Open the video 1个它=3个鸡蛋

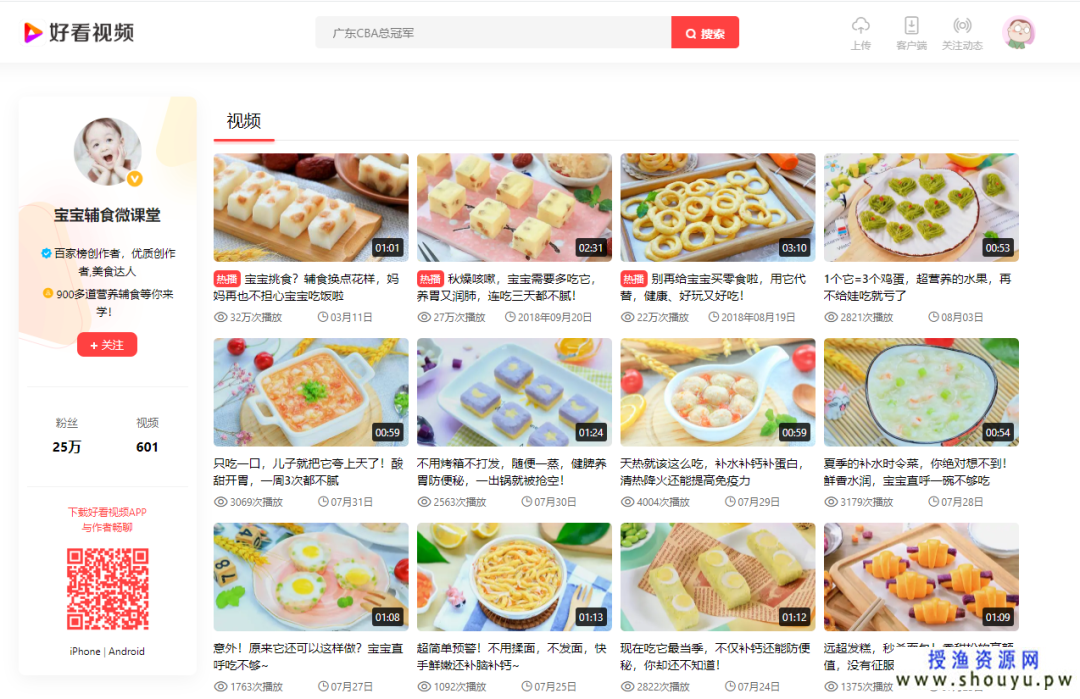coord(921,207)
